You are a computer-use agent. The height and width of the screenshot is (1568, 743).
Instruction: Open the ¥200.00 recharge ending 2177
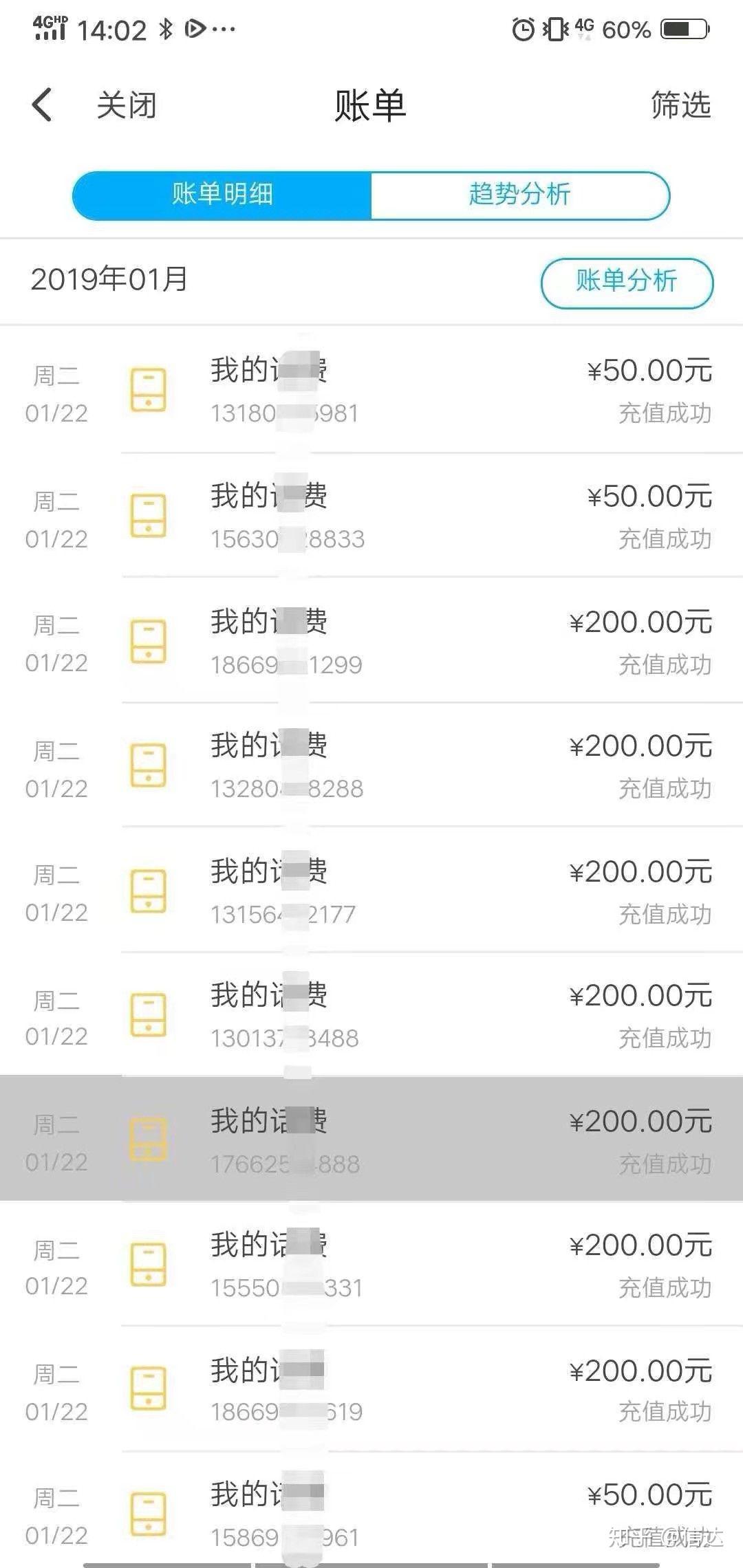pyautogui.click(x=413, y=891)
